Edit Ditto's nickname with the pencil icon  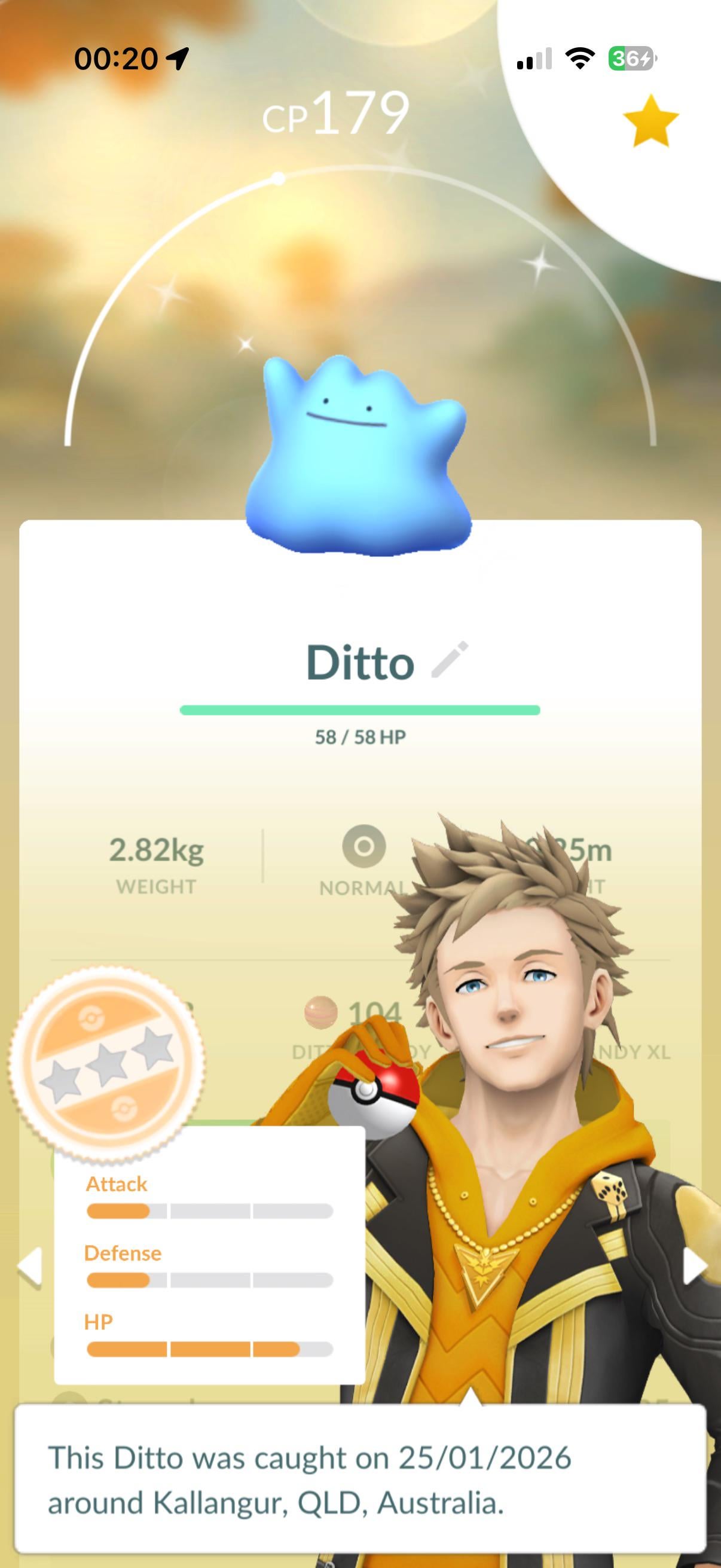450,659
